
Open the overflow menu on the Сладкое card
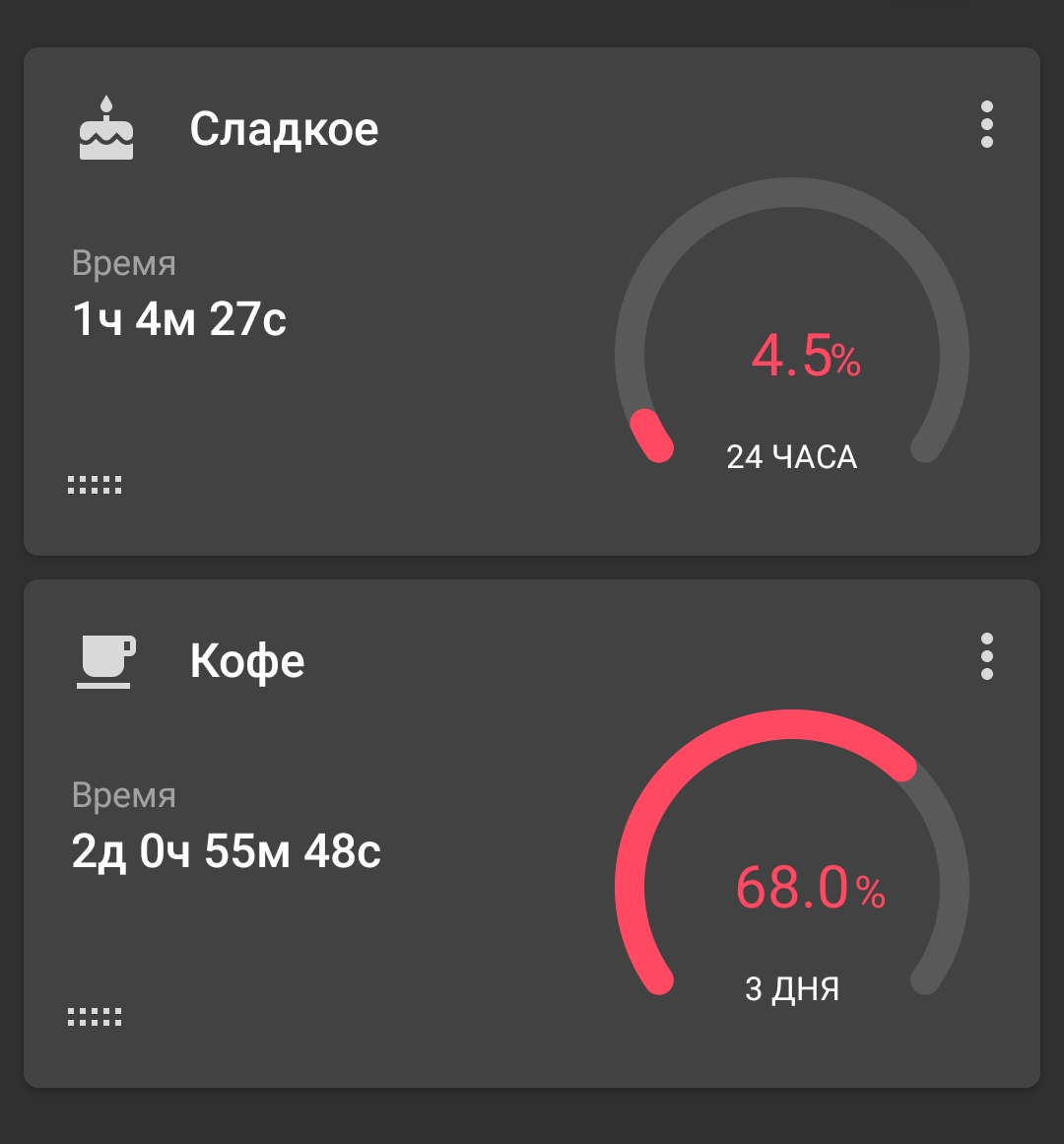[986, 125]
